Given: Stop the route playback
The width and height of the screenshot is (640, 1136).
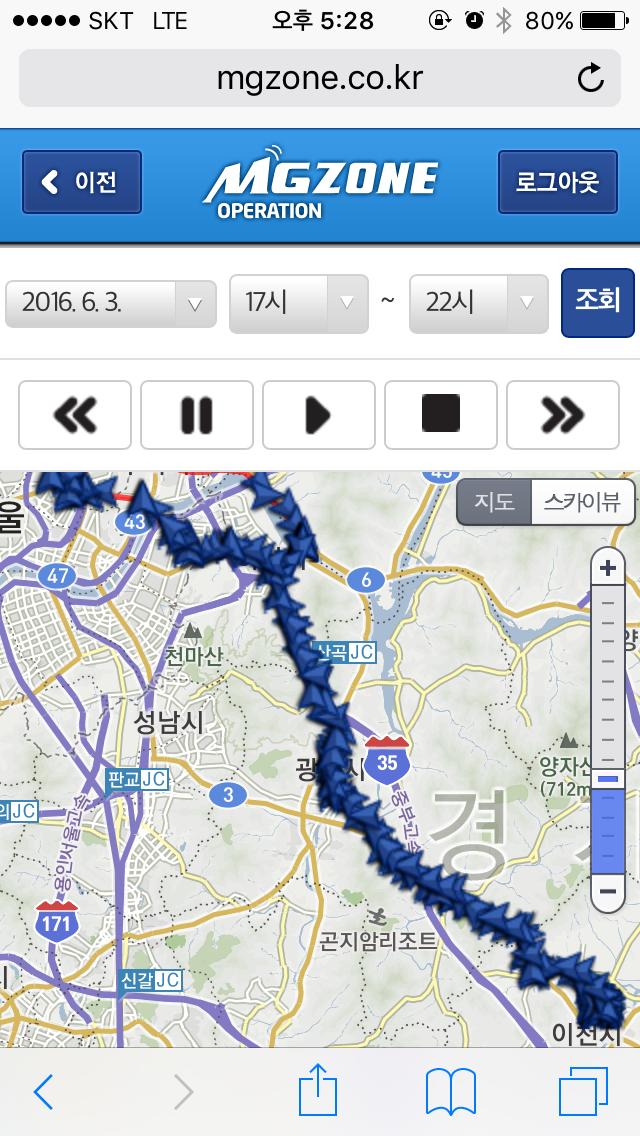Looking at the screenshot, I should pos(441,414).
